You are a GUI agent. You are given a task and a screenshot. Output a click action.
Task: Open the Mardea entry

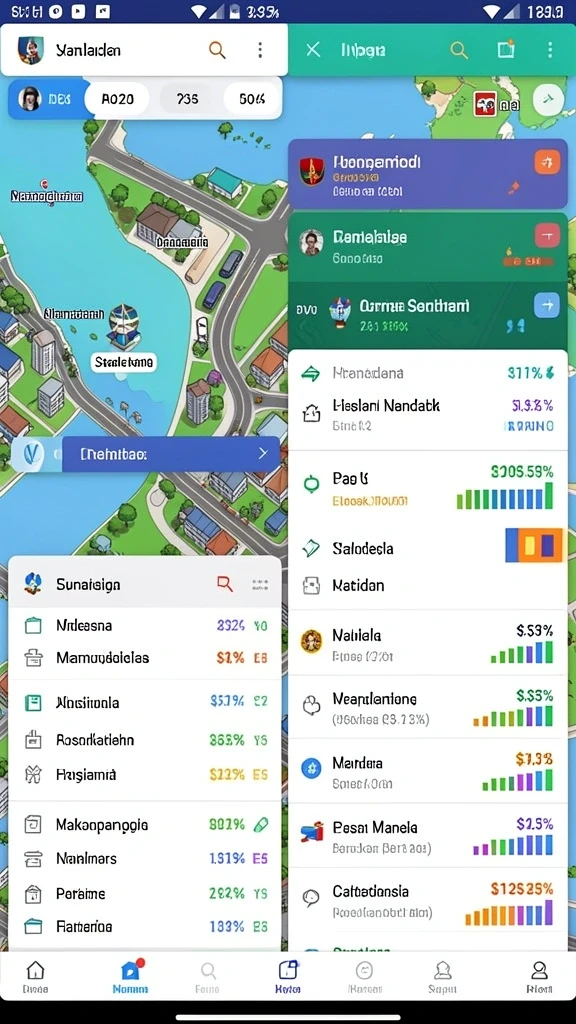pyautogui.click(x=428, y=772)
